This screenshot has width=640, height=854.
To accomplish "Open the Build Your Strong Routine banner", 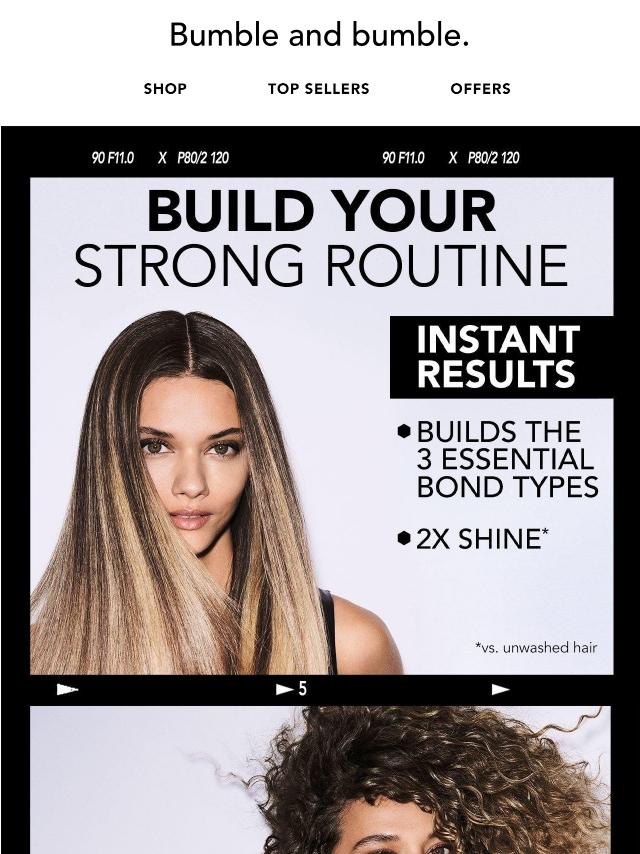I will pos(320,420).
